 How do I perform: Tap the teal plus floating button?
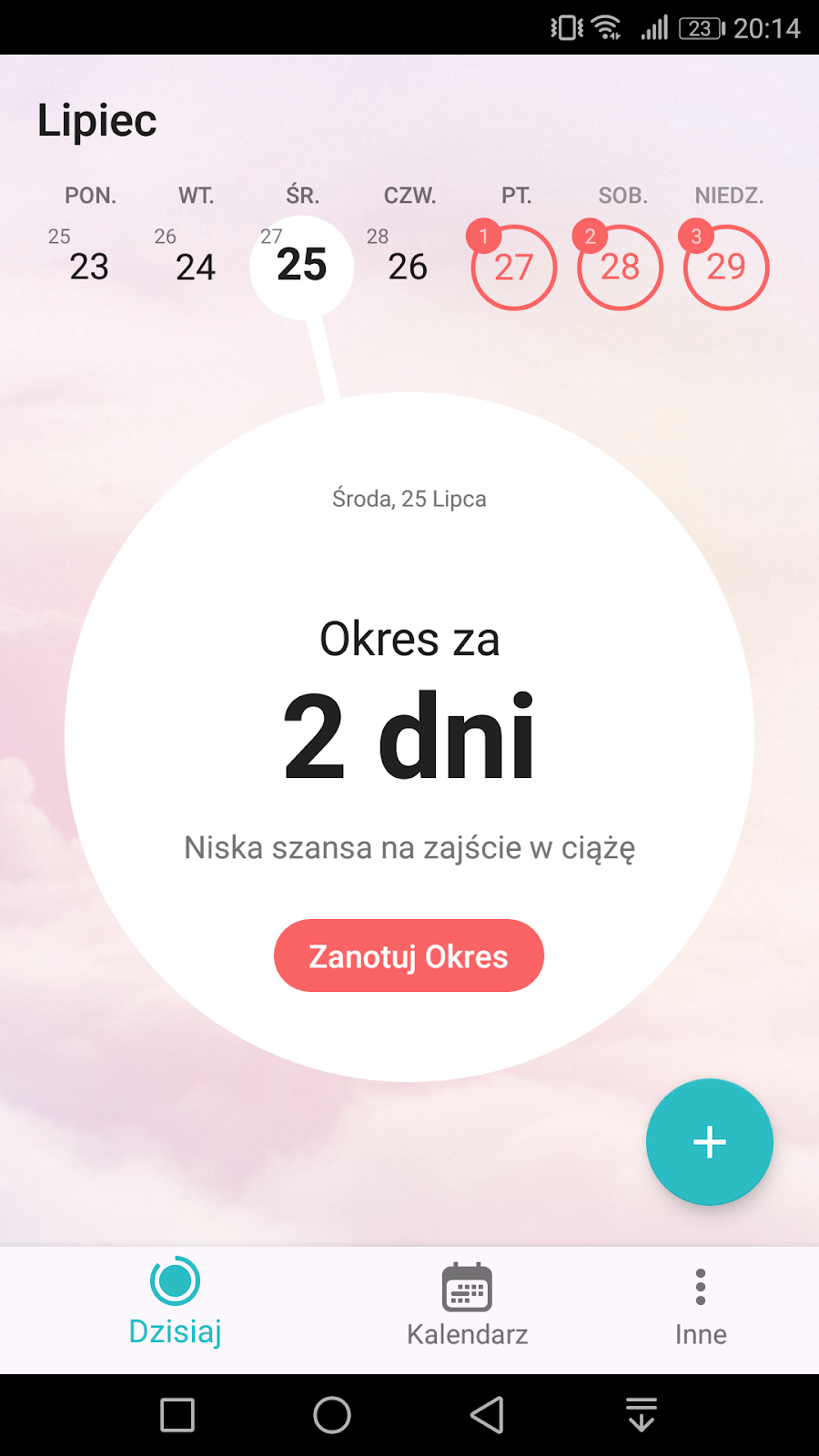709,1142
